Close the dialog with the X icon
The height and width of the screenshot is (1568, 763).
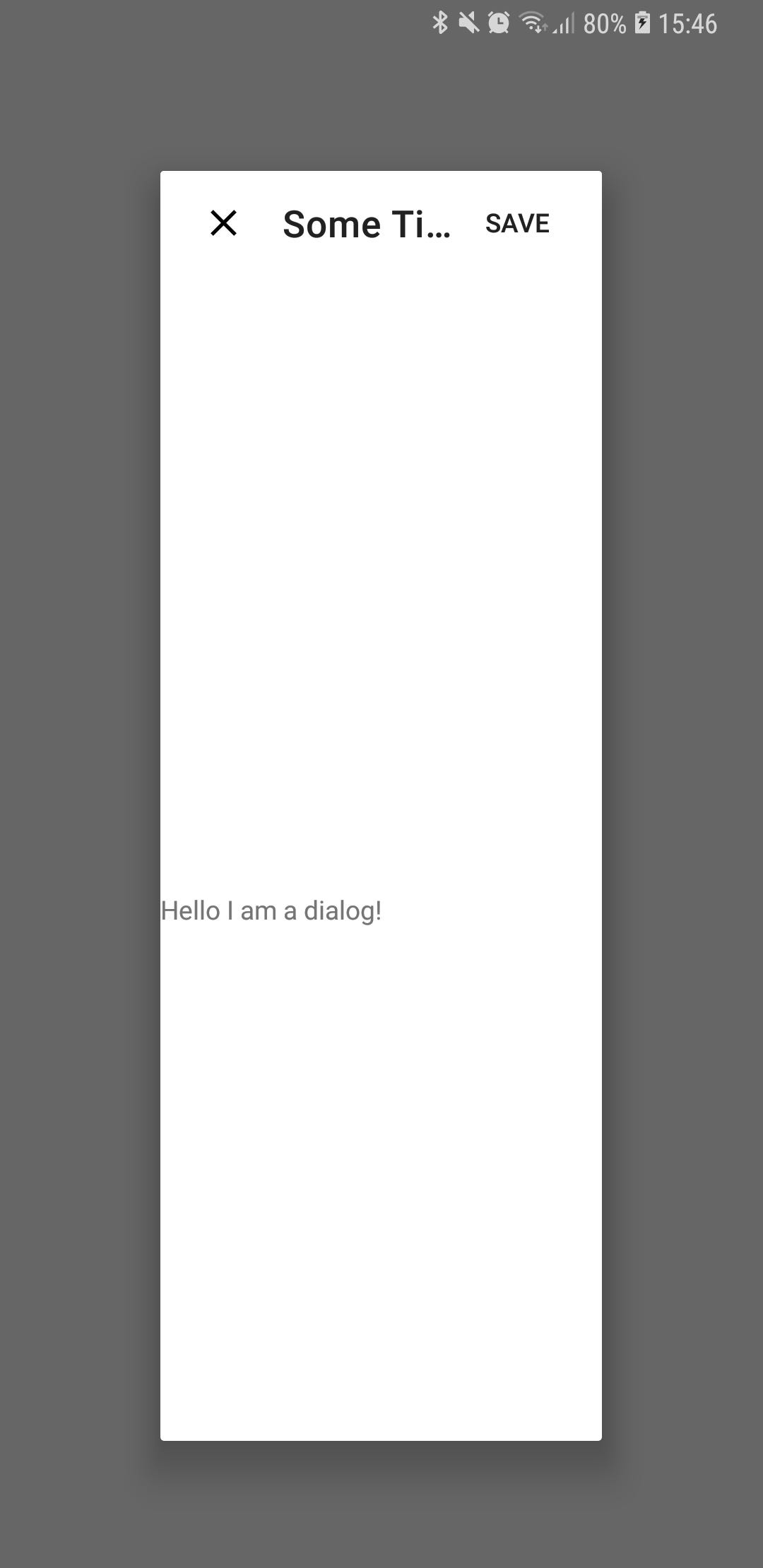tap(223, 223)
